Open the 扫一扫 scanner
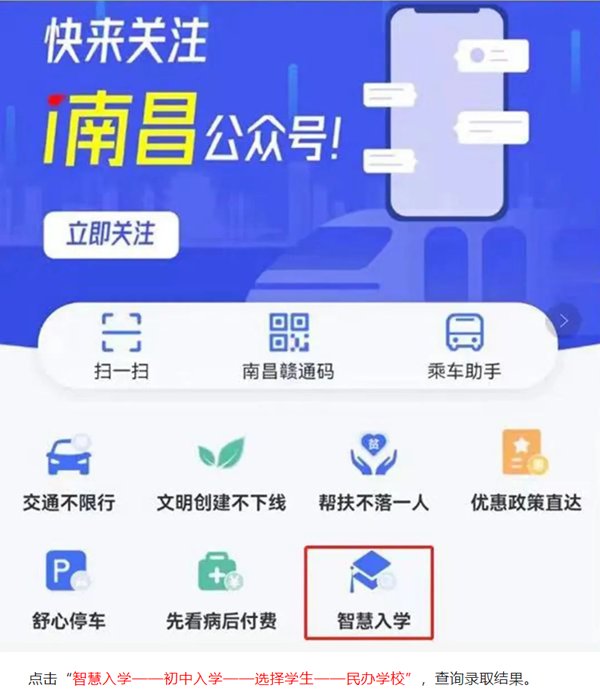 point(121,345)
